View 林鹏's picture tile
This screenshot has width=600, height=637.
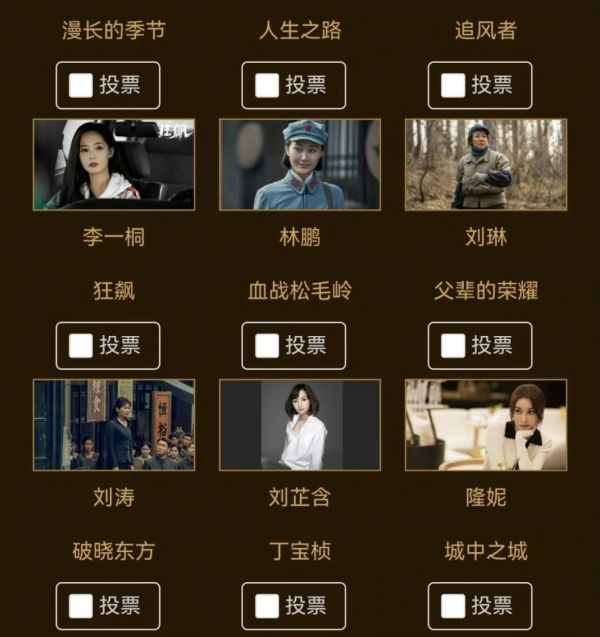tap(300, 165)
